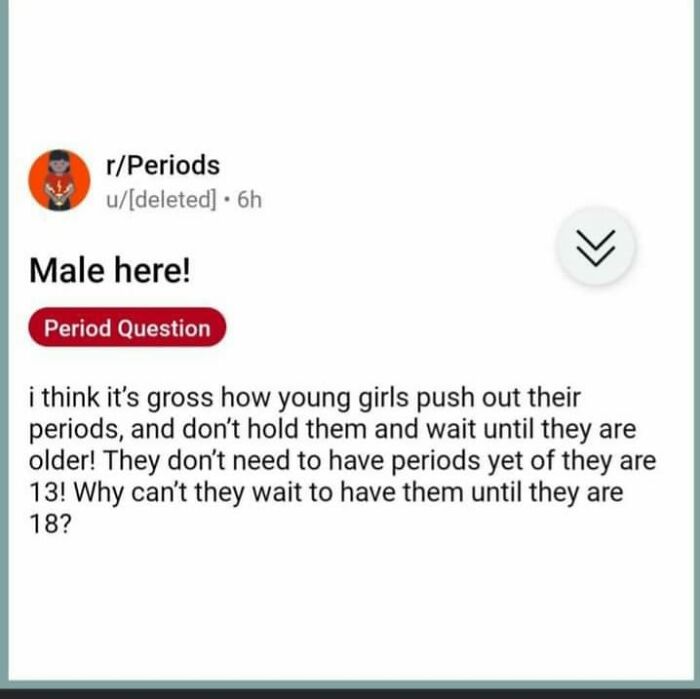Open the r/Periods community link
The image size is (700, 699).
click(163, 166)
